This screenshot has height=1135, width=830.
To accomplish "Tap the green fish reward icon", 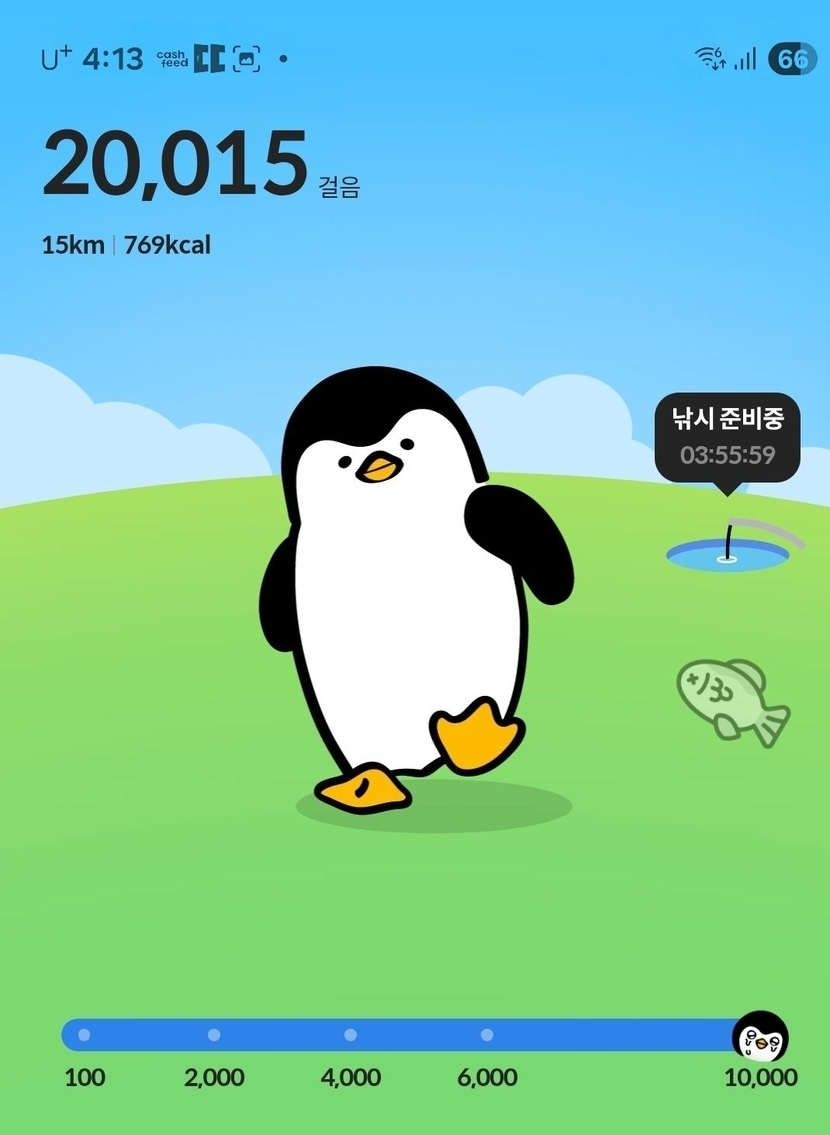I will coord(733,702).
